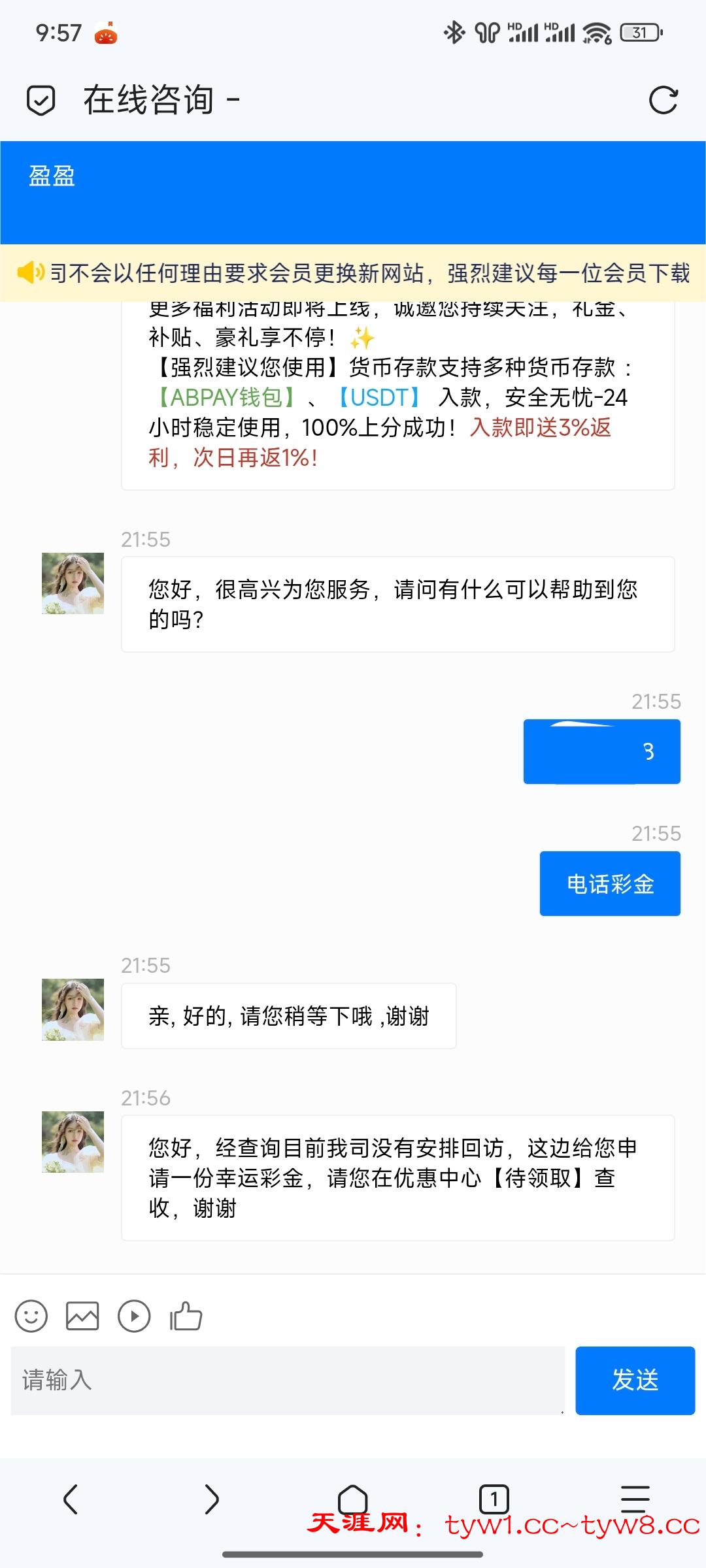This screenshot has height=1568, width=706.
Task: Go forward in the browser
Action: 212,1499
